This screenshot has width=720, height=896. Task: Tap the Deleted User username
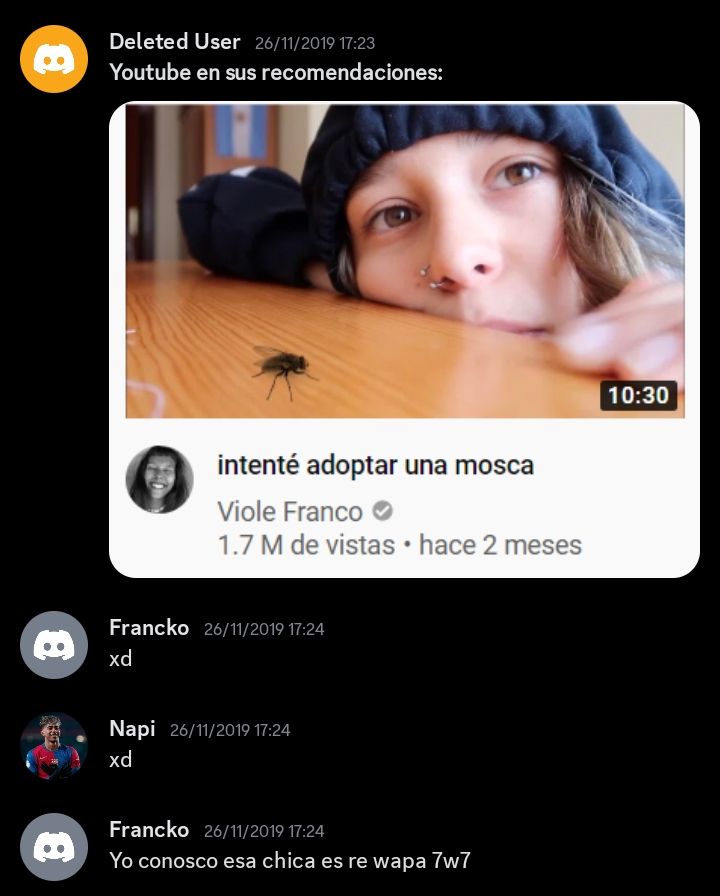coord(174,42)
